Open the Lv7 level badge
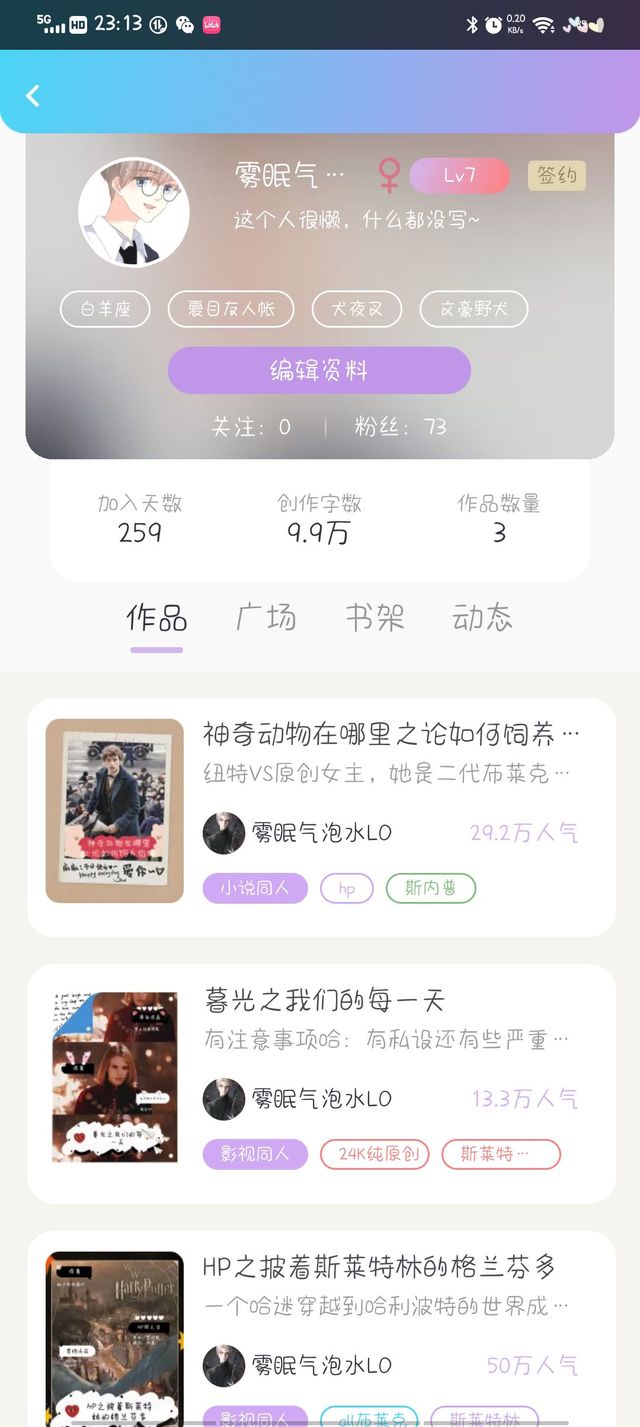The width and height of the screenshot is (640, 1427). click(459, 176)
